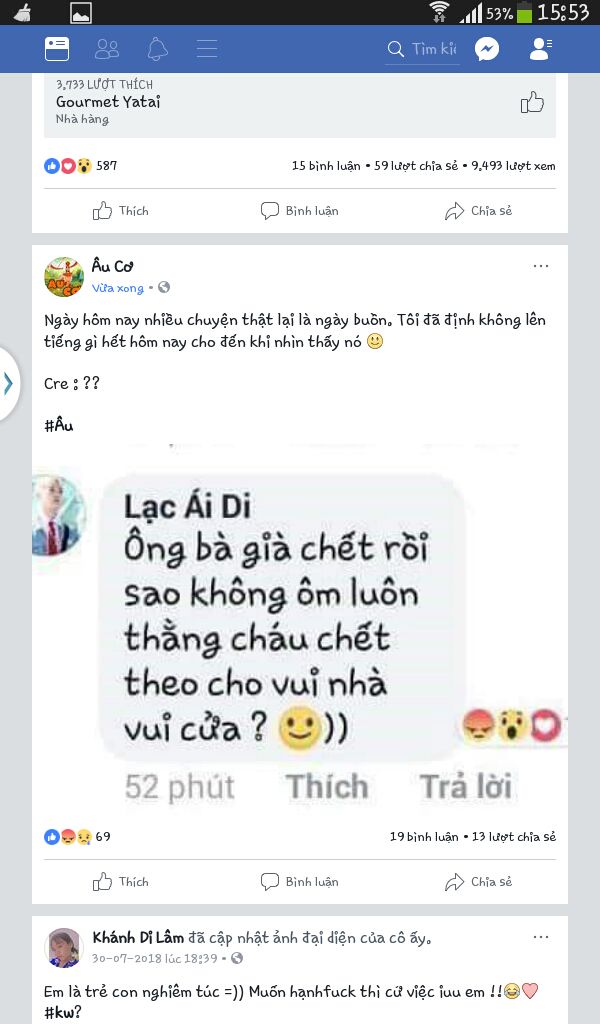Image resolution: width=600 pixels, height=1024 pixels.
Task: Open the Lạc Ái Di comment image
Action: point(300,628)
